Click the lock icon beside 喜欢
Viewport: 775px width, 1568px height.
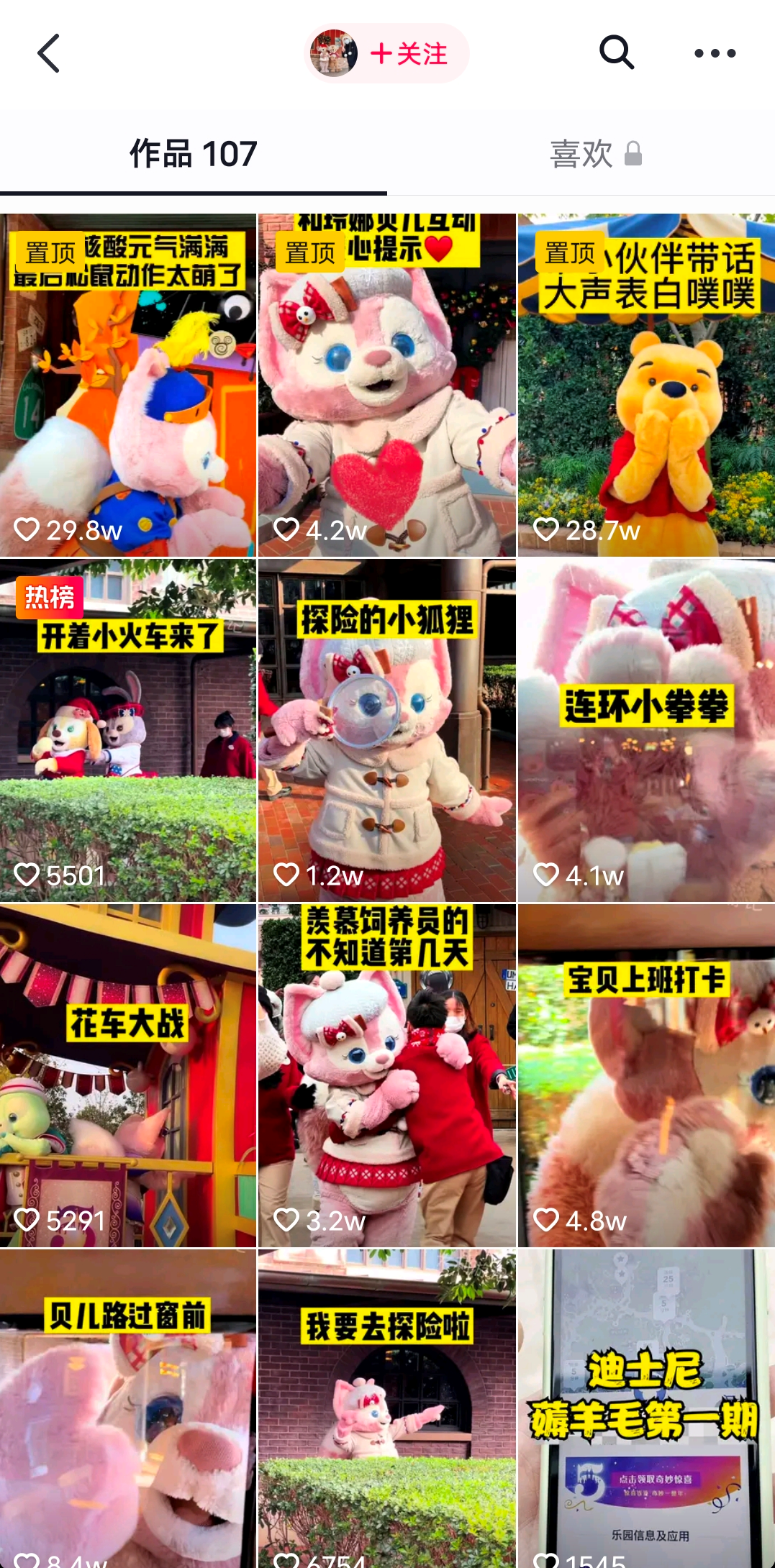[x=633, y=152]
